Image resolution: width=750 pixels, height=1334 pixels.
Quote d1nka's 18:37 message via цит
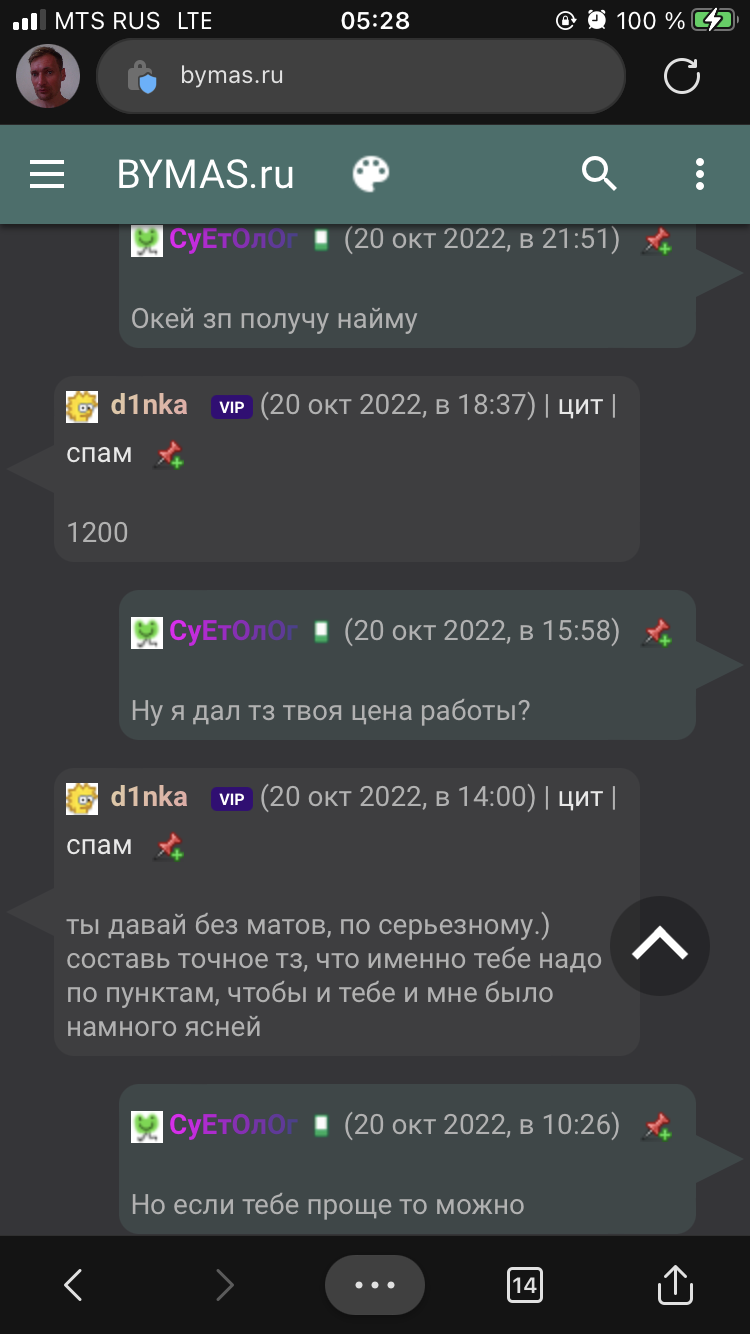click(x=580, y=405)
